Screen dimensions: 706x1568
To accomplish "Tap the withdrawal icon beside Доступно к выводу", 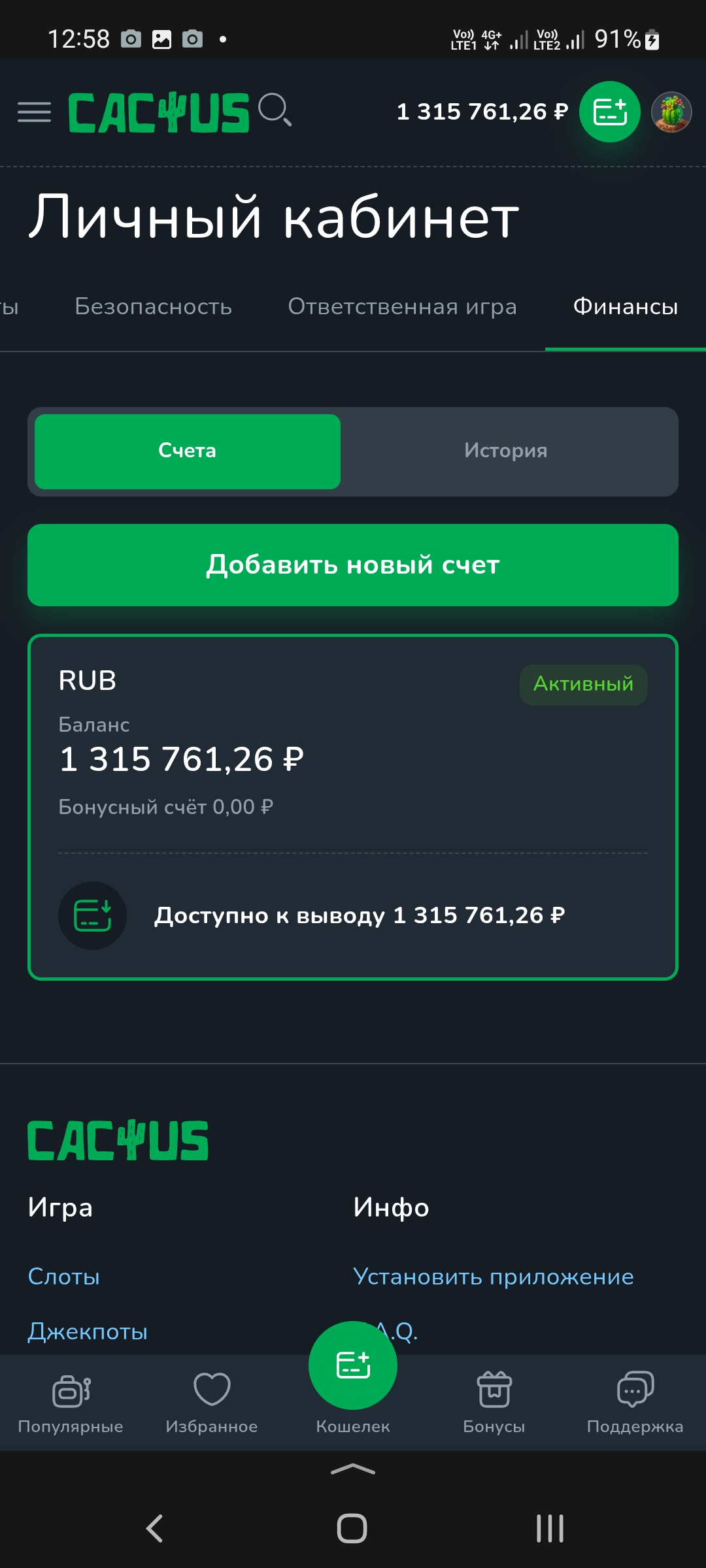I will 92,915.
